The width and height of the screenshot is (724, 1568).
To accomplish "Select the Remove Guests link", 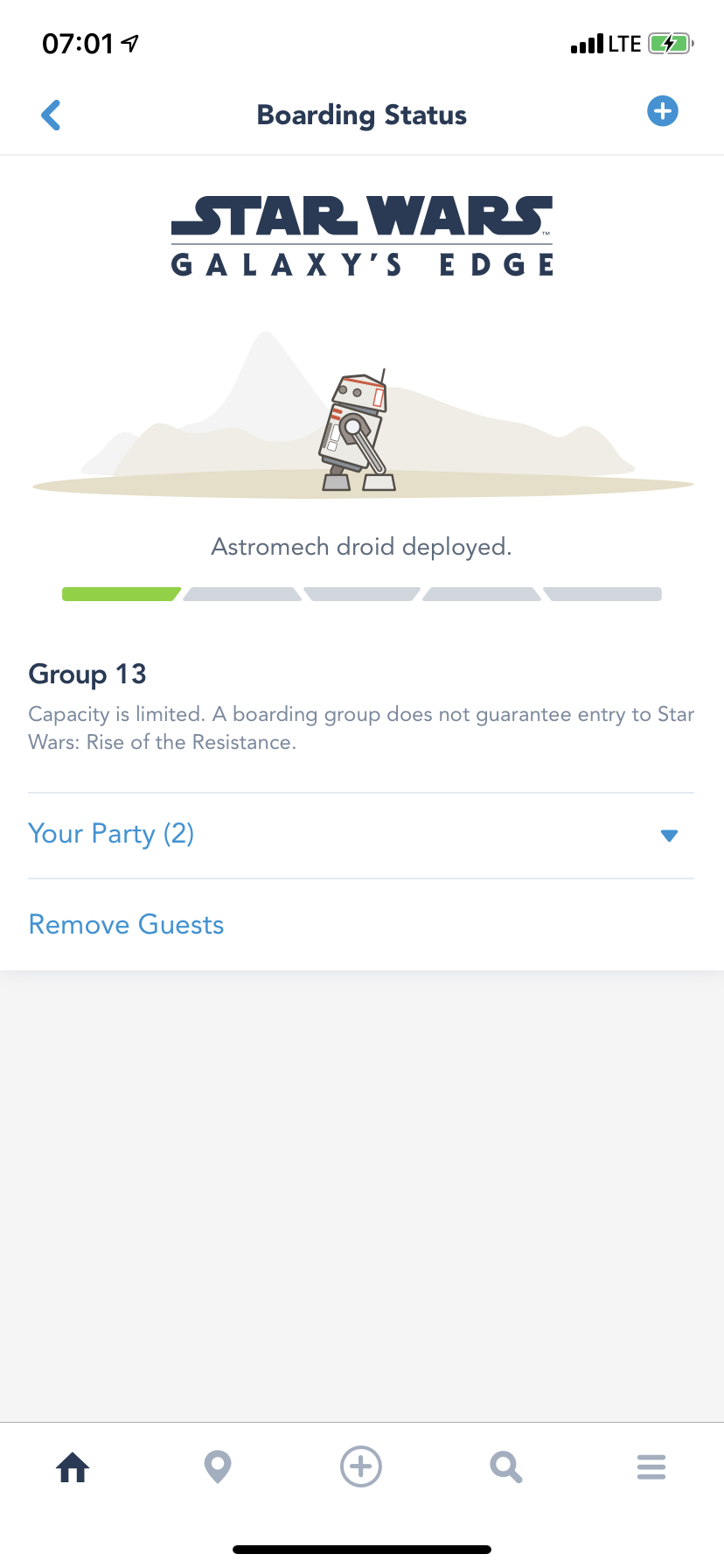I will tap(126, 925).
